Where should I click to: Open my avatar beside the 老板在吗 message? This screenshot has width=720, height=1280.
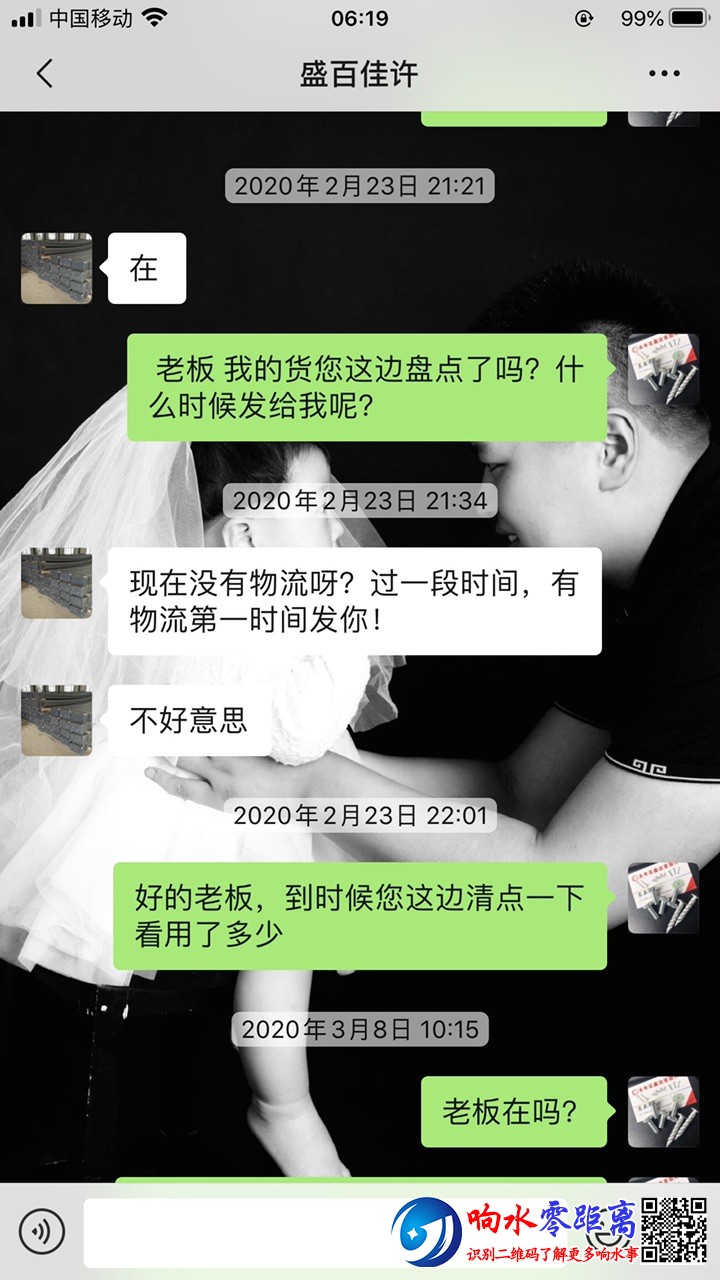tap(663, 1111)
